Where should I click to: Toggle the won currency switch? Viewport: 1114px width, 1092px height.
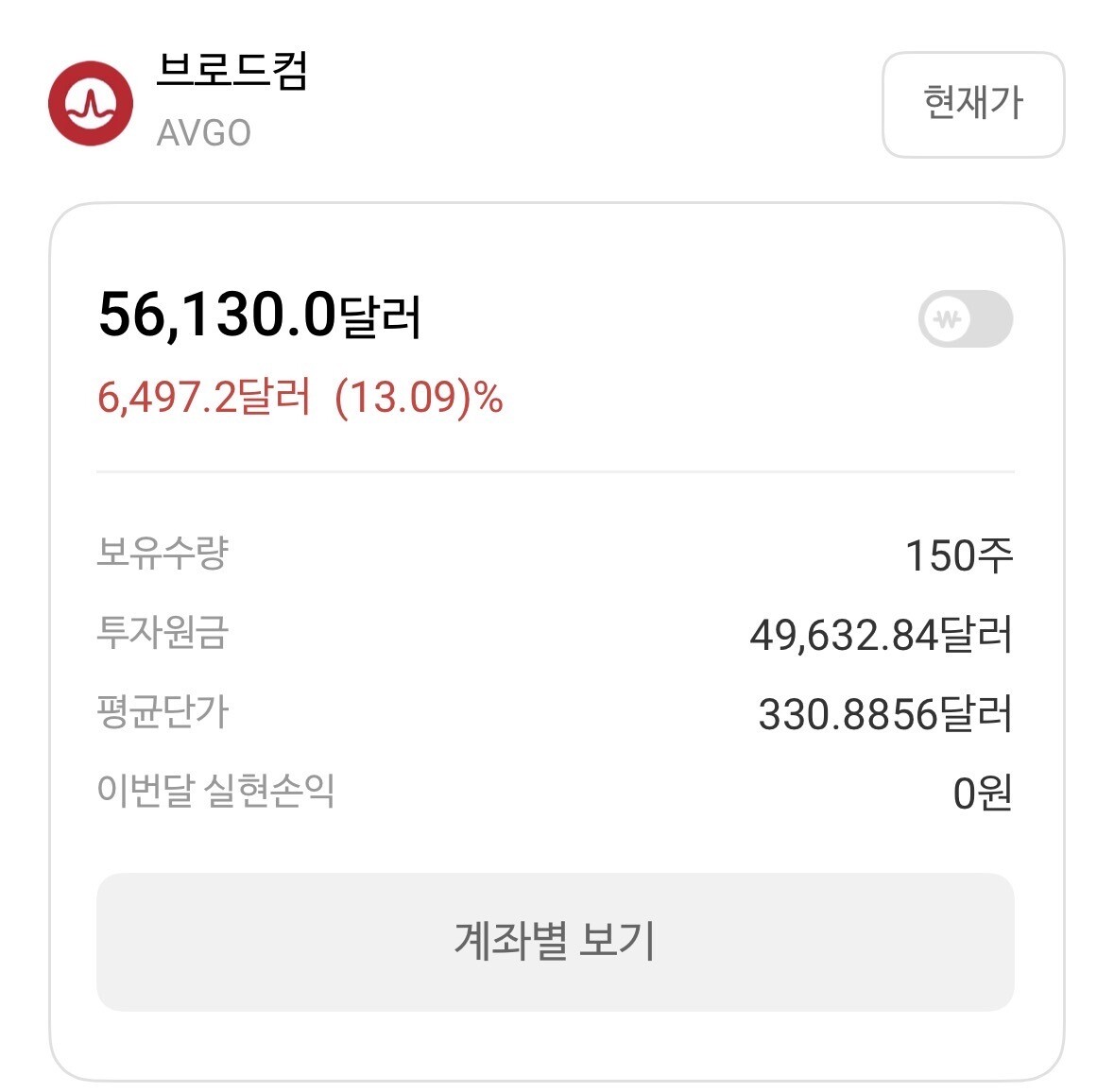965,318
